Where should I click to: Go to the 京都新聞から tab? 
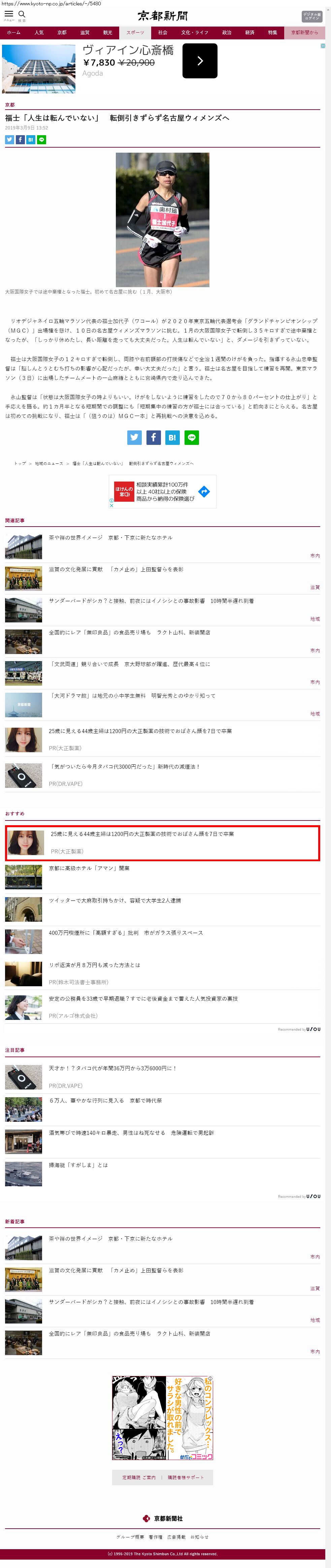[304, 33]
